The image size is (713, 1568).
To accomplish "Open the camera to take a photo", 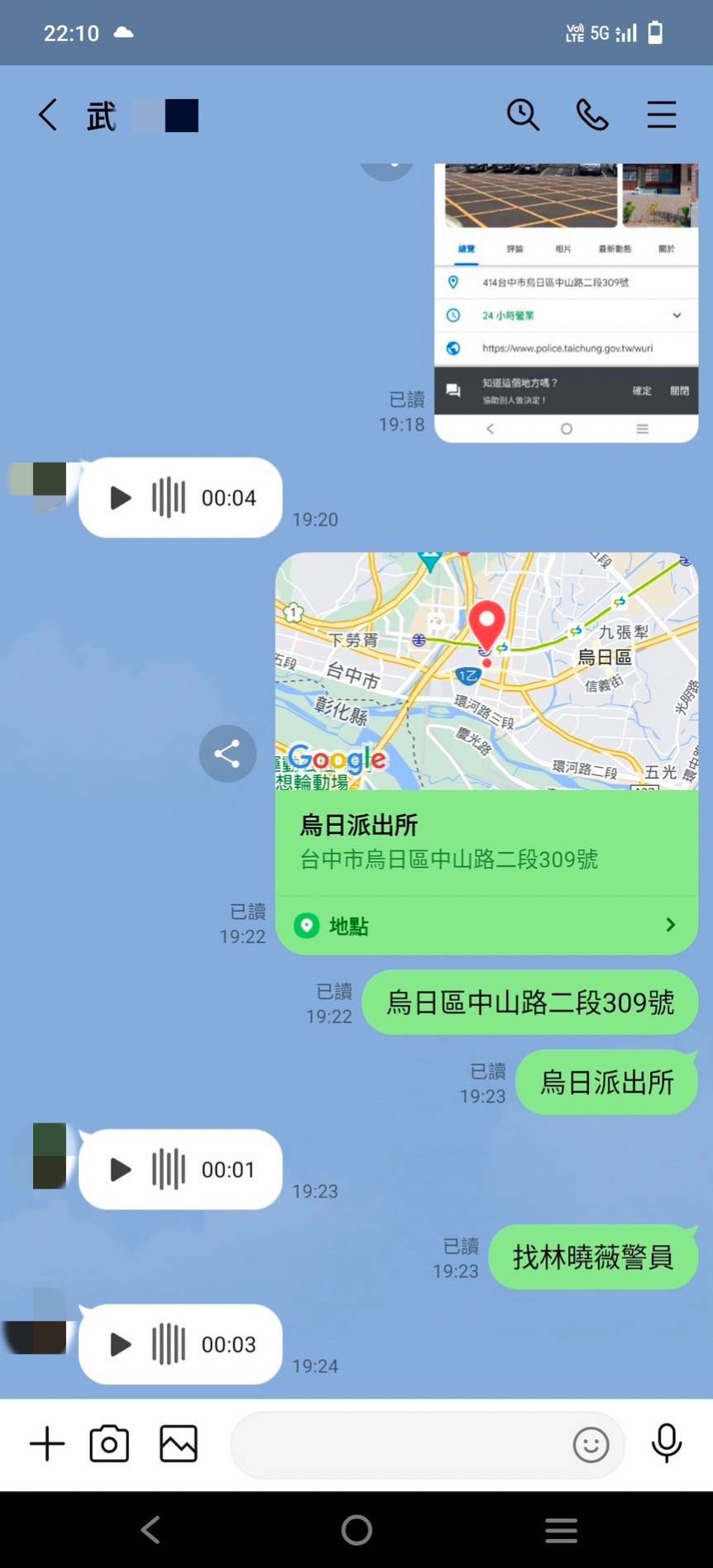I will pyautogui.click(x=109, y=1444).
